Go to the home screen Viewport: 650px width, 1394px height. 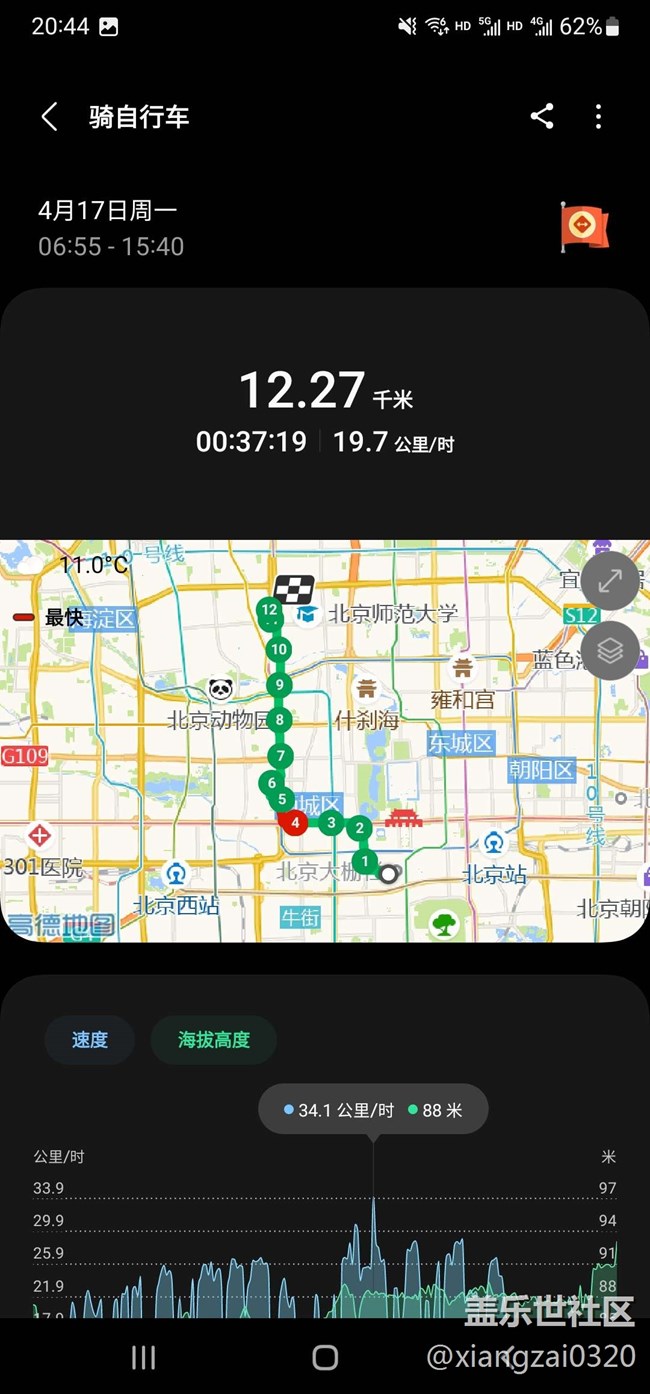tap(325, 1357)
